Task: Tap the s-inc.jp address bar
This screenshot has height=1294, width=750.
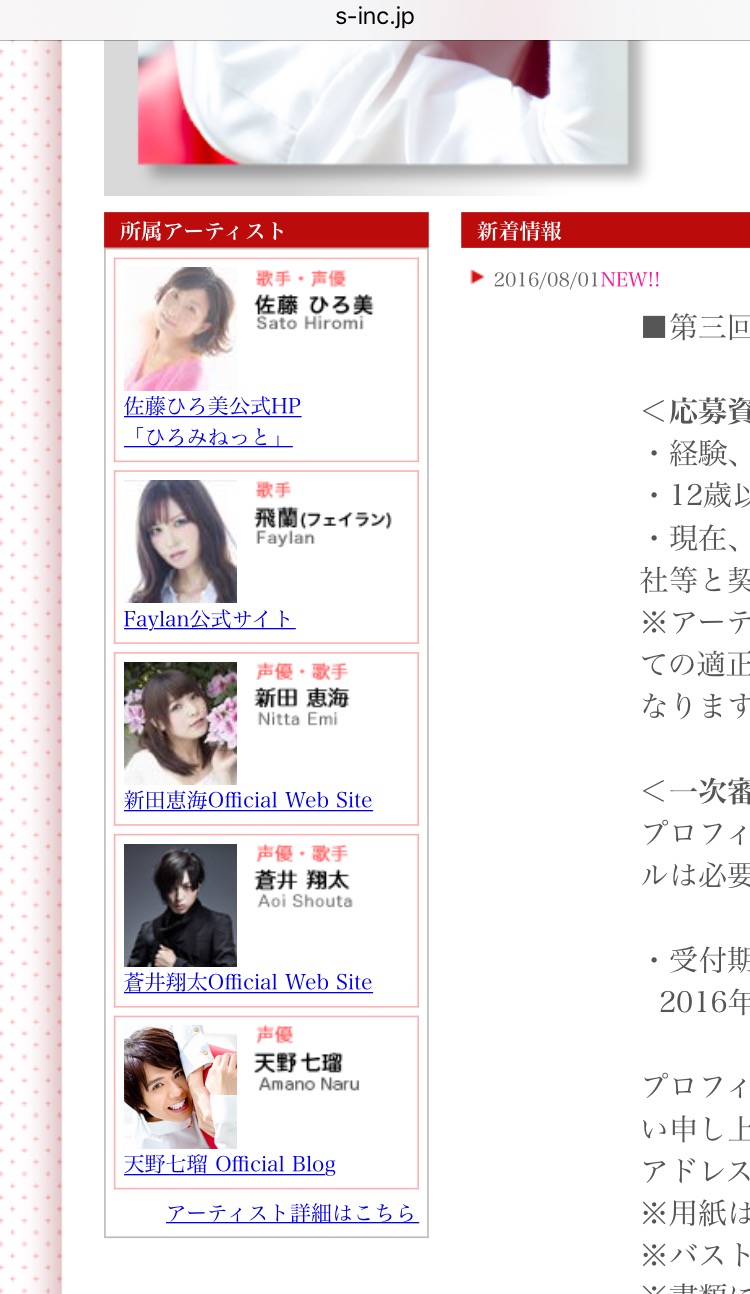Action: coord(375,17)
